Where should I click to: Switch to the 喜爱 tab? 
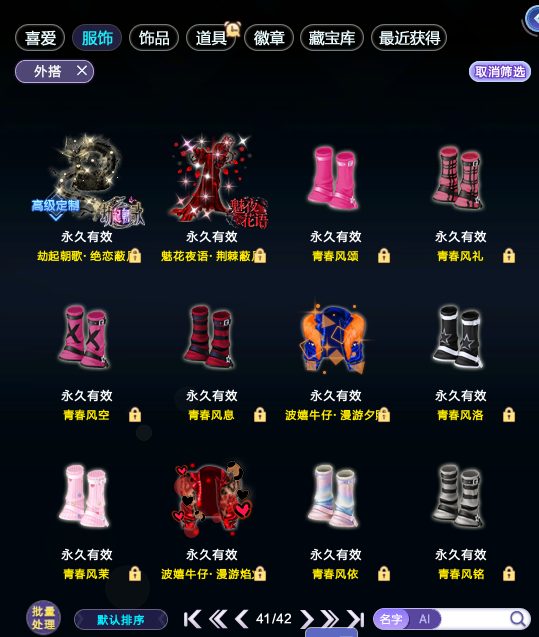(40, 38)
